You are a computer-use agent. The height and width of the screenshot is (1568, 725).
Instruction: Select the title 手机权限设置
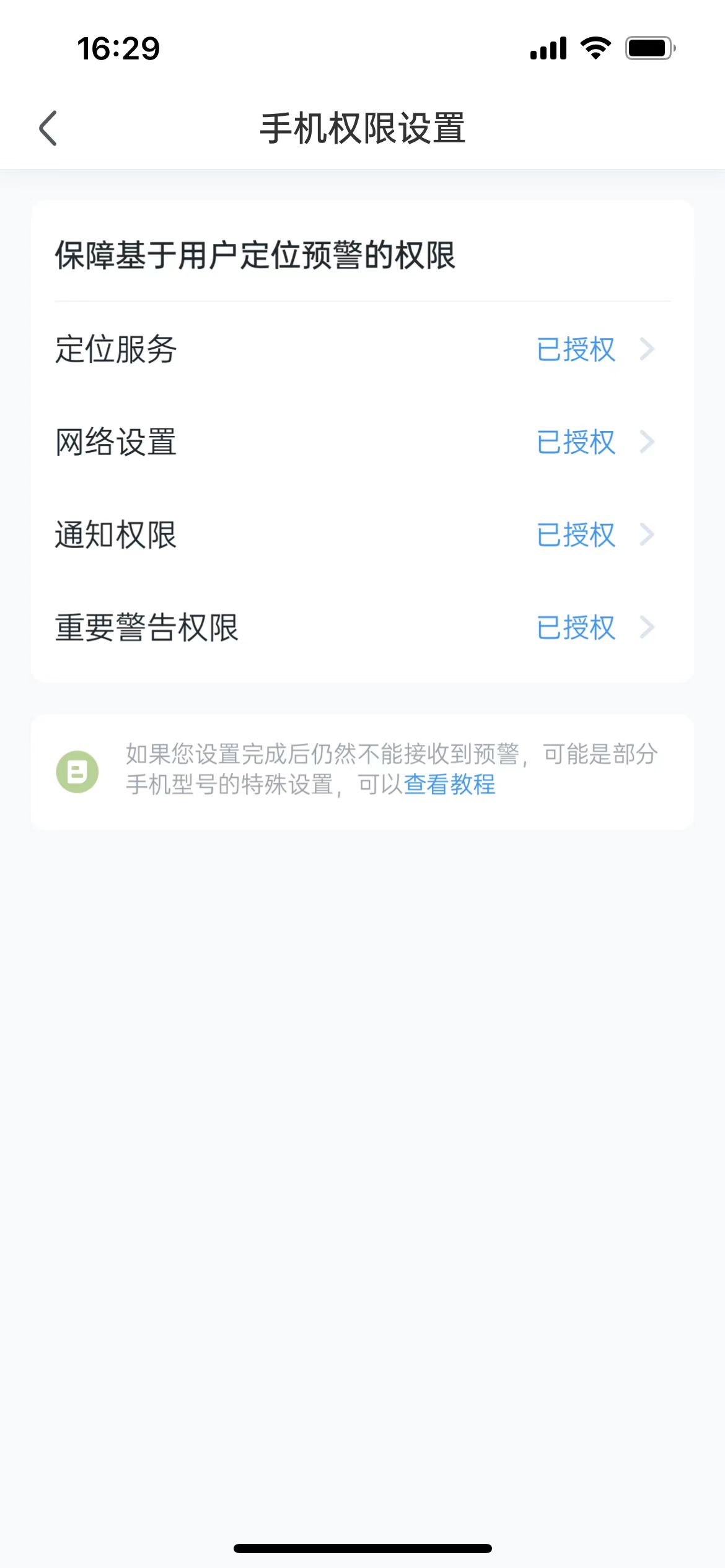[x=362, y=128]
